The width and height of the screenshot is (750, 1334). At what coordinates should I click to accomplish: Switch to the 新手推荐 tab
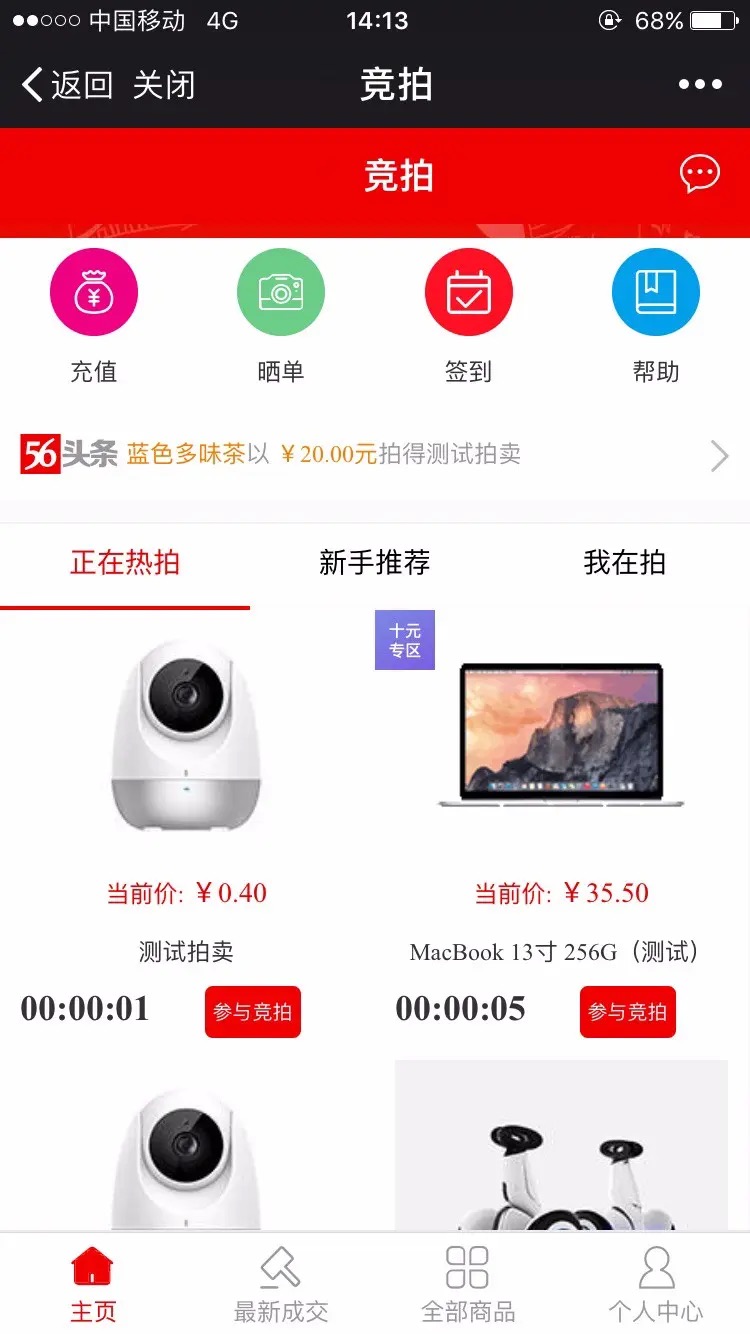click(x=375, y=563)
